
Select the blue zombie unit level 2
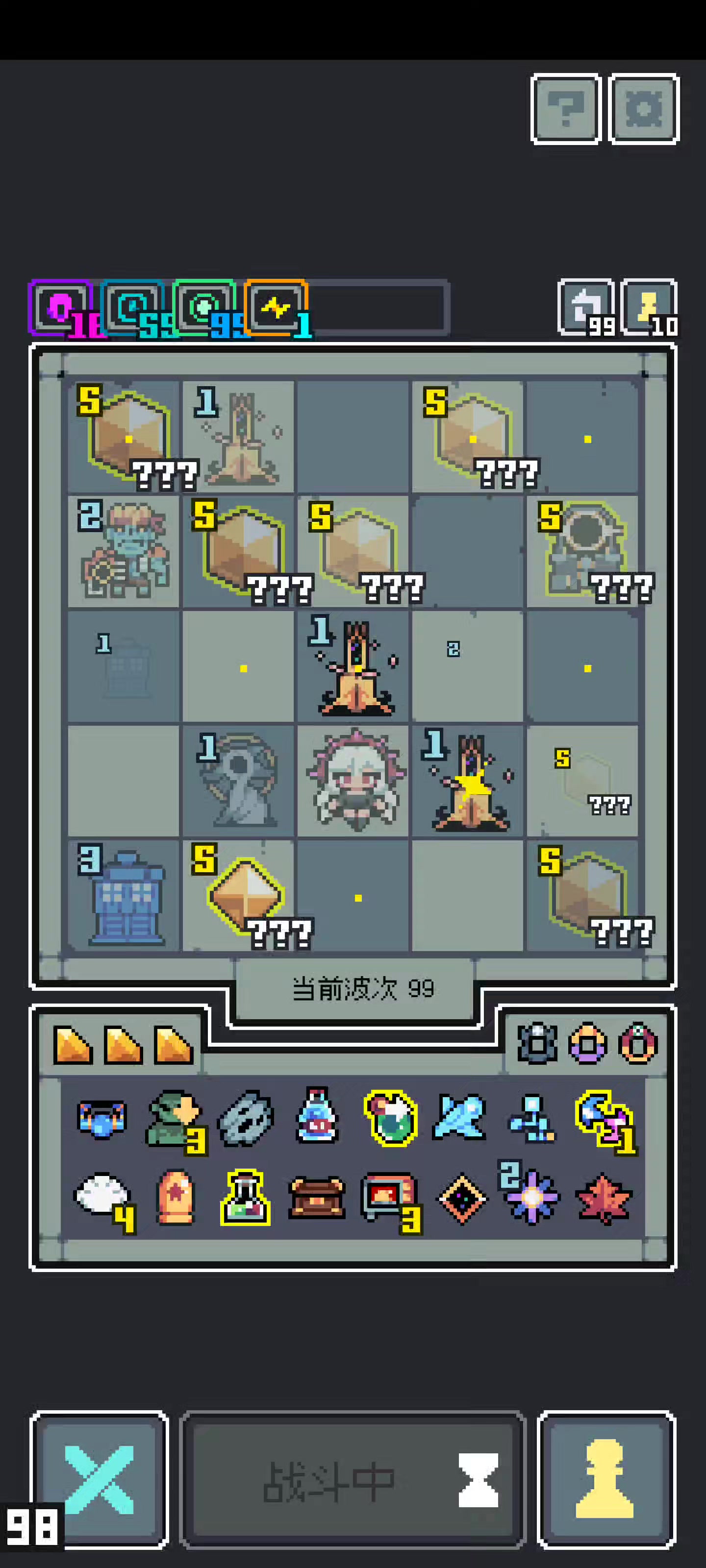click(124, 551)
